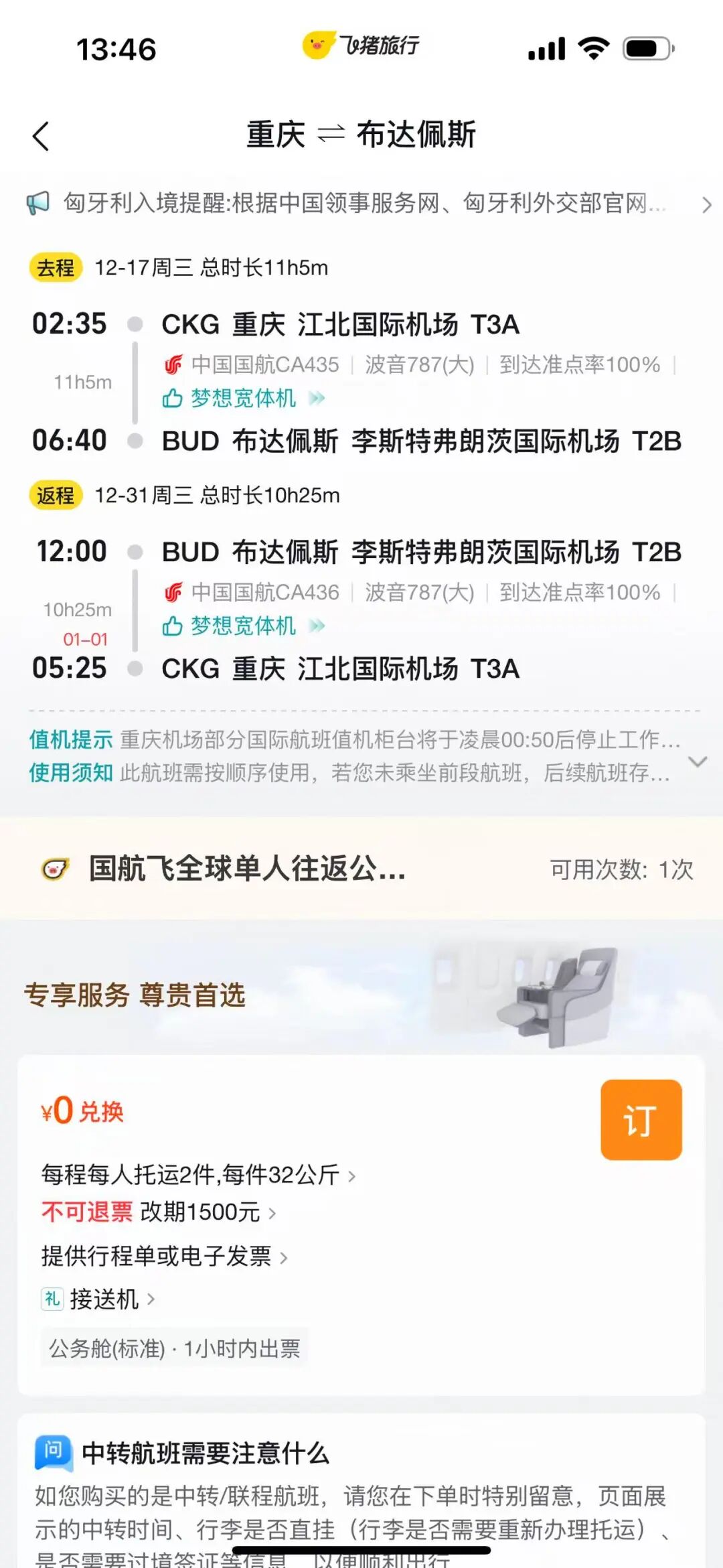
Task: Open 提供行程单或电子发票 information
Action: (x=164, y=1257)
